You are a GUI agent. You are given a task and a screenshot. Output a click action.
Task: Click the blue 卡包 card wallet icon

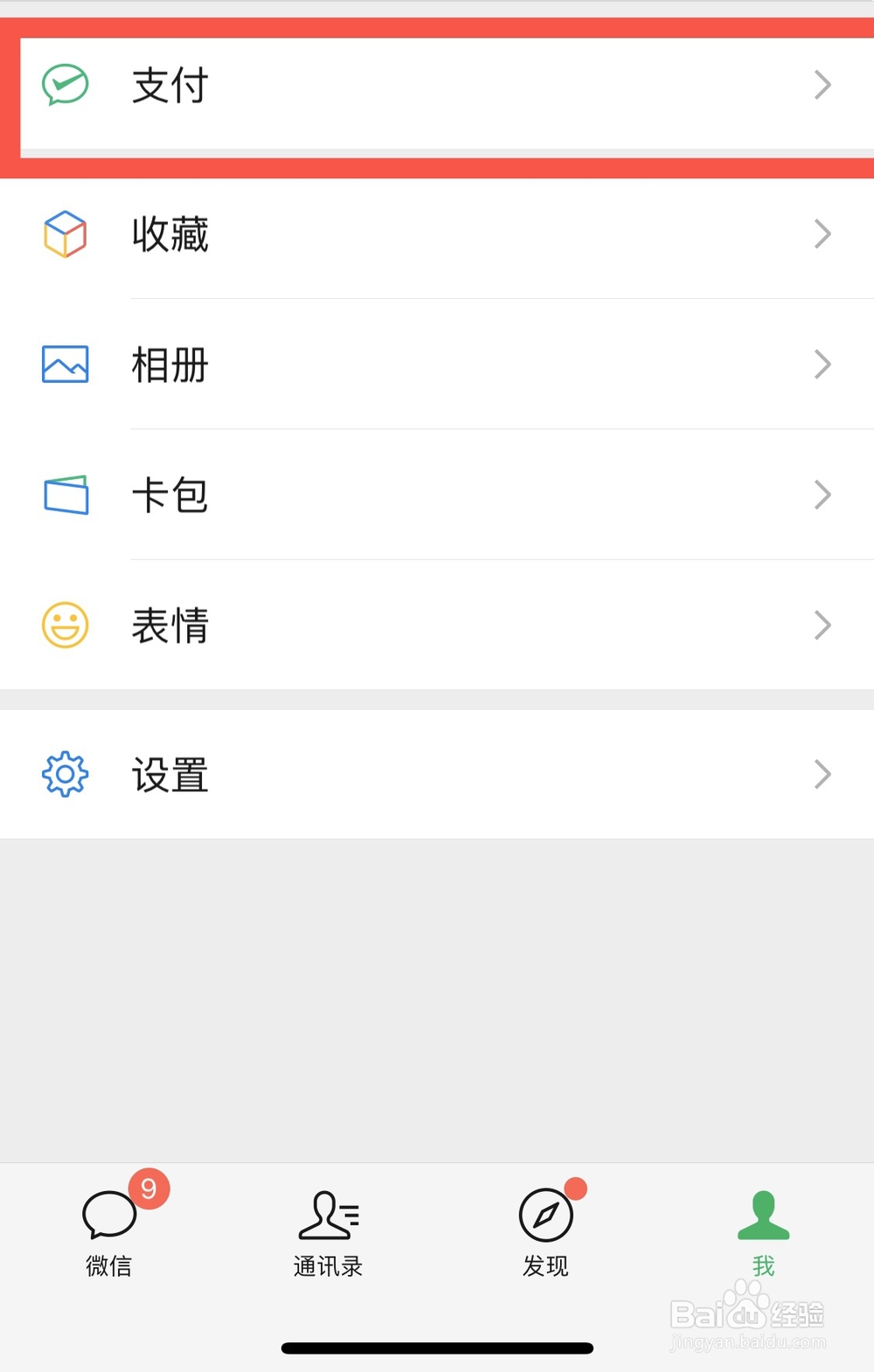[x=64, y=495]
